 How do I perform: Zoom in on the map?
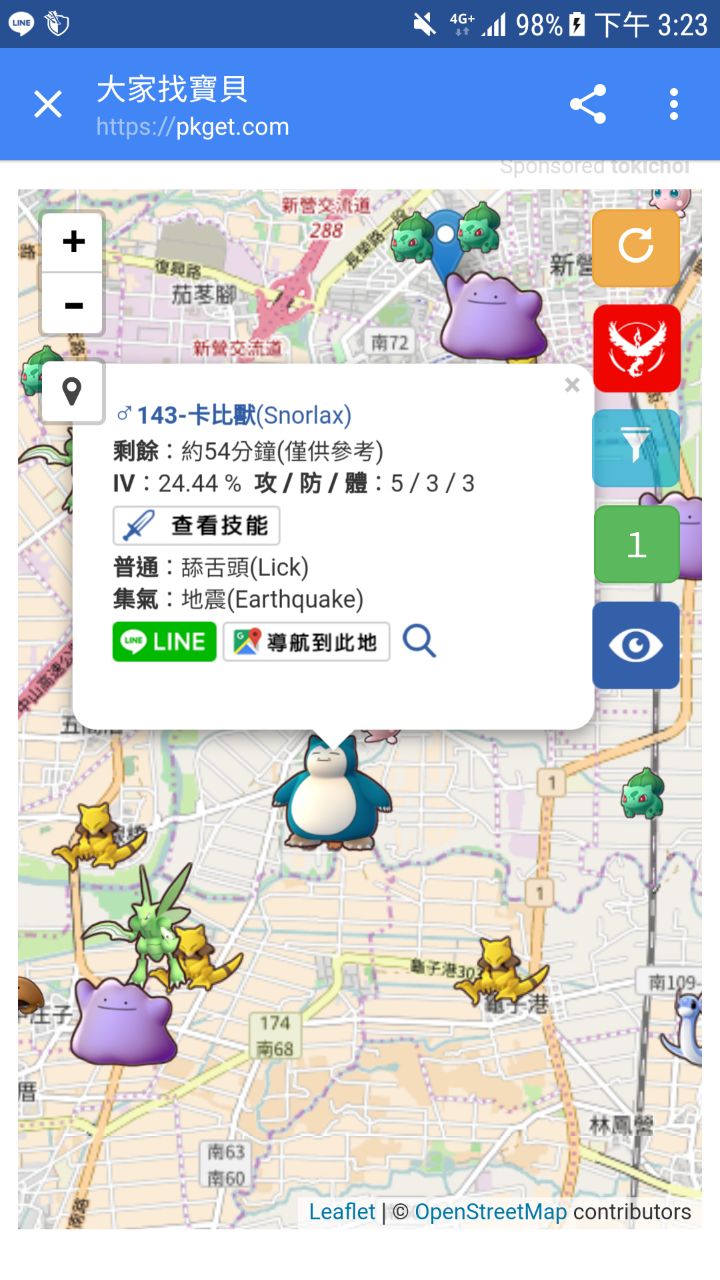73,242
